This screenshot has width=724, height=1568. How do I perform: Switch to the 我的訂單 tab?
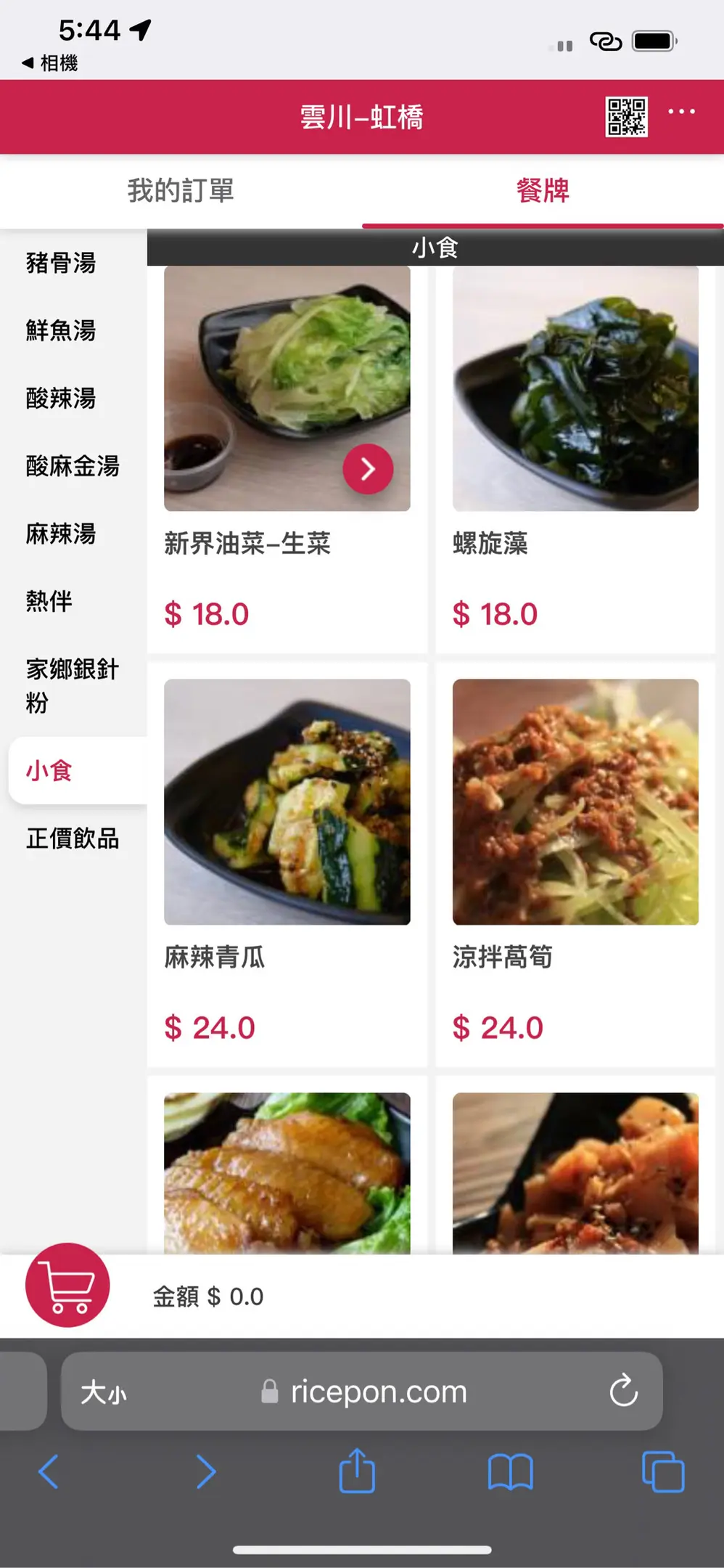tap(181, 191)
